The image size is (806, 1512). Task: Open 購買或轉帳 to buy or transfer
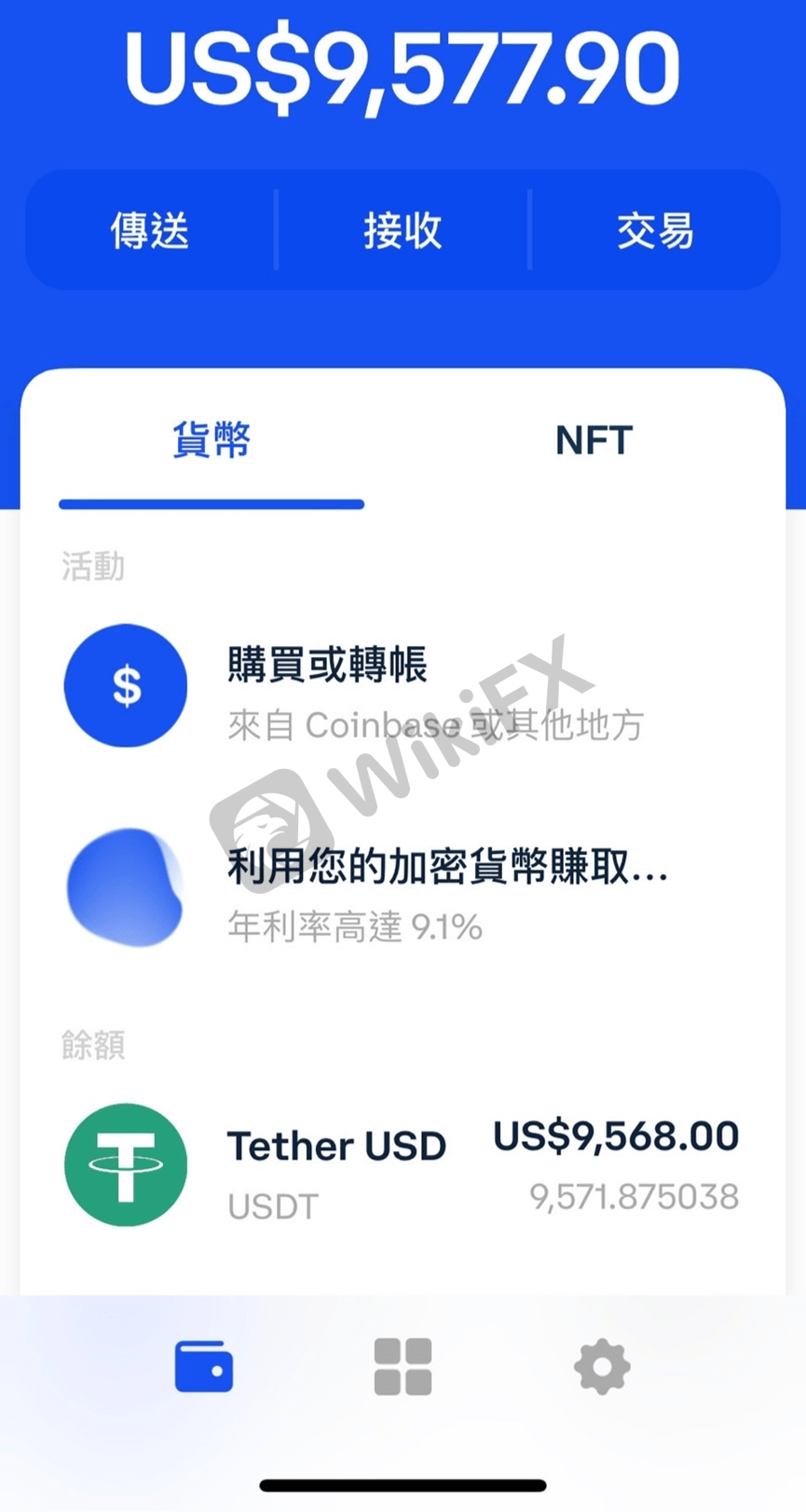pyautogui.click(x=327, y=665)
